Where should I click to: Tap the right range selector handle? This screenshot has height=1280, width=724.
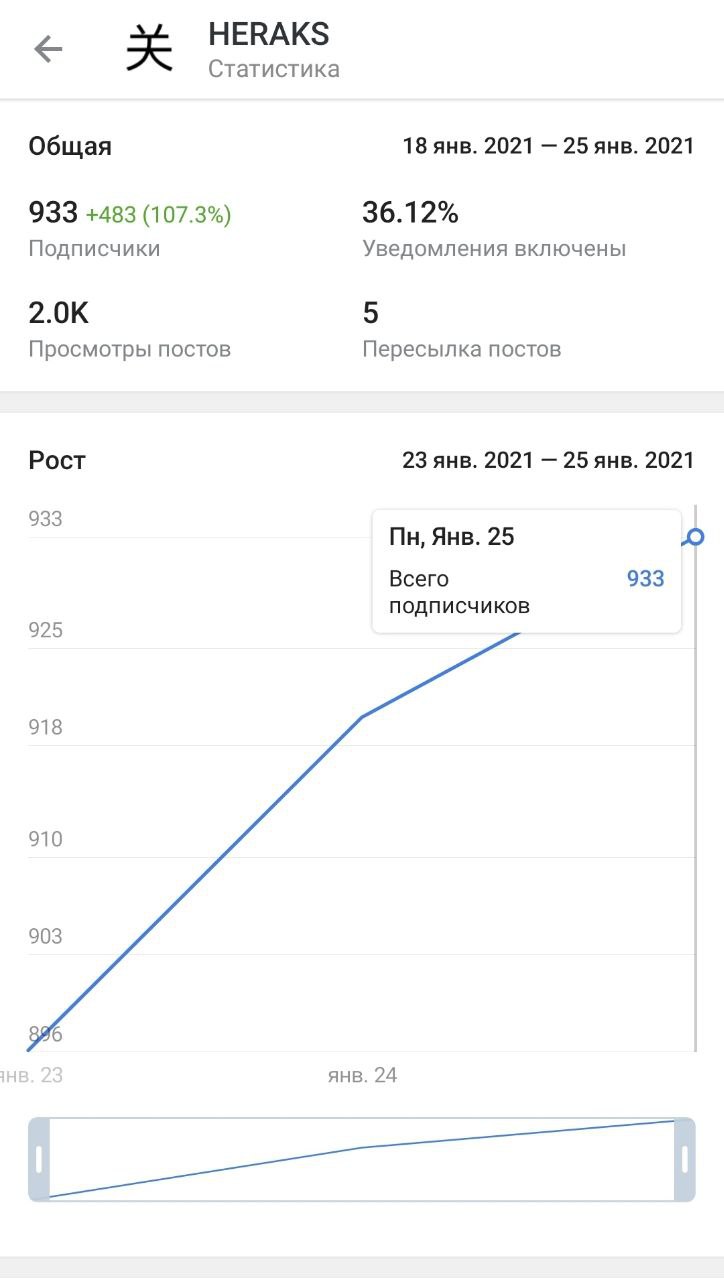click(685, 1159)
